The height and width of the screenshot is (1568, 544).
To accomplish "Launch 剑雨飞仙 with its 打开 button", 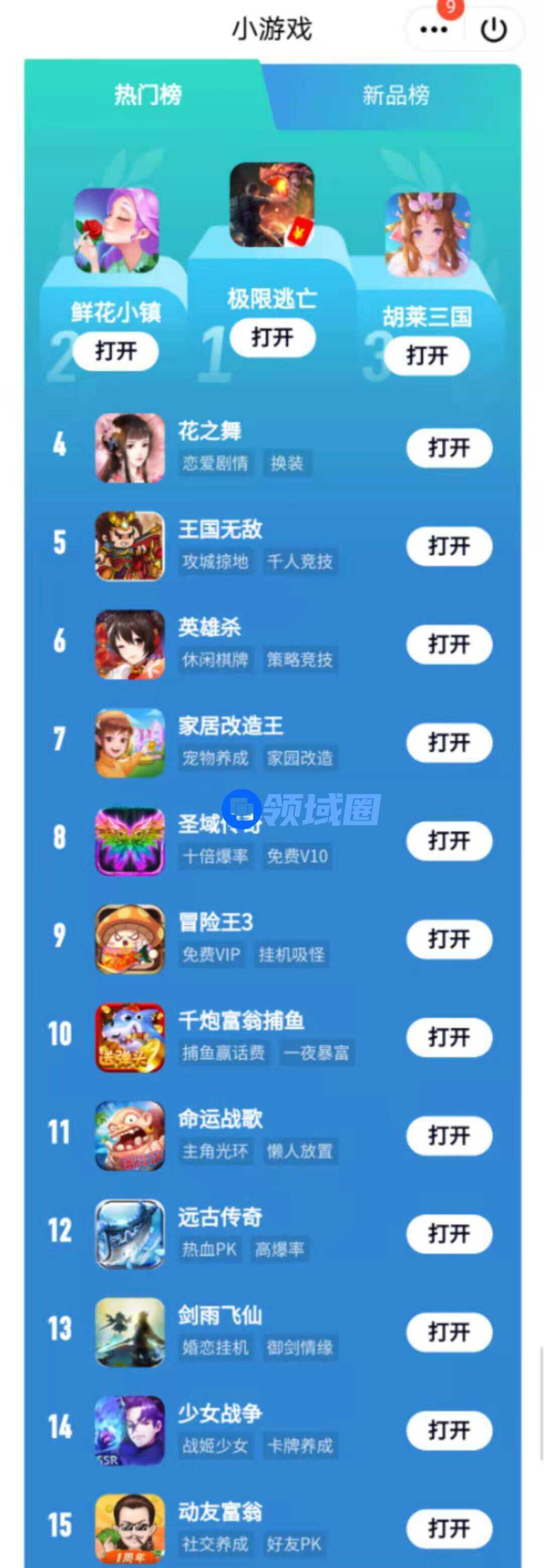I will (448, 1333).
